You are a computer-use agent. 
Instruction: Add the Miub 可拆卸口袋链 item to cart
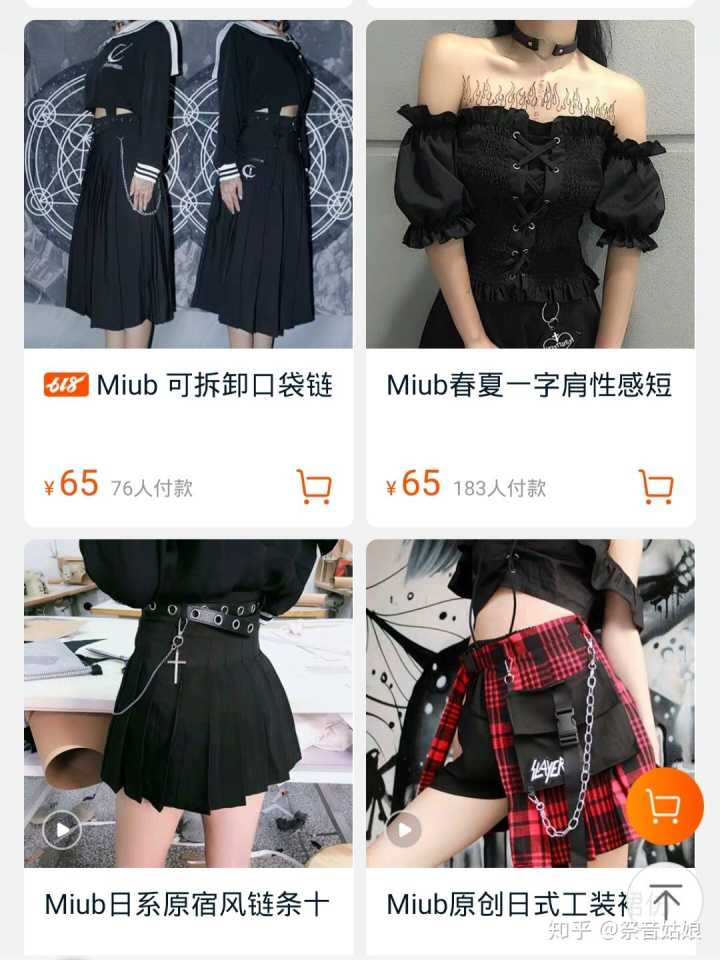(x=314, y=487)
